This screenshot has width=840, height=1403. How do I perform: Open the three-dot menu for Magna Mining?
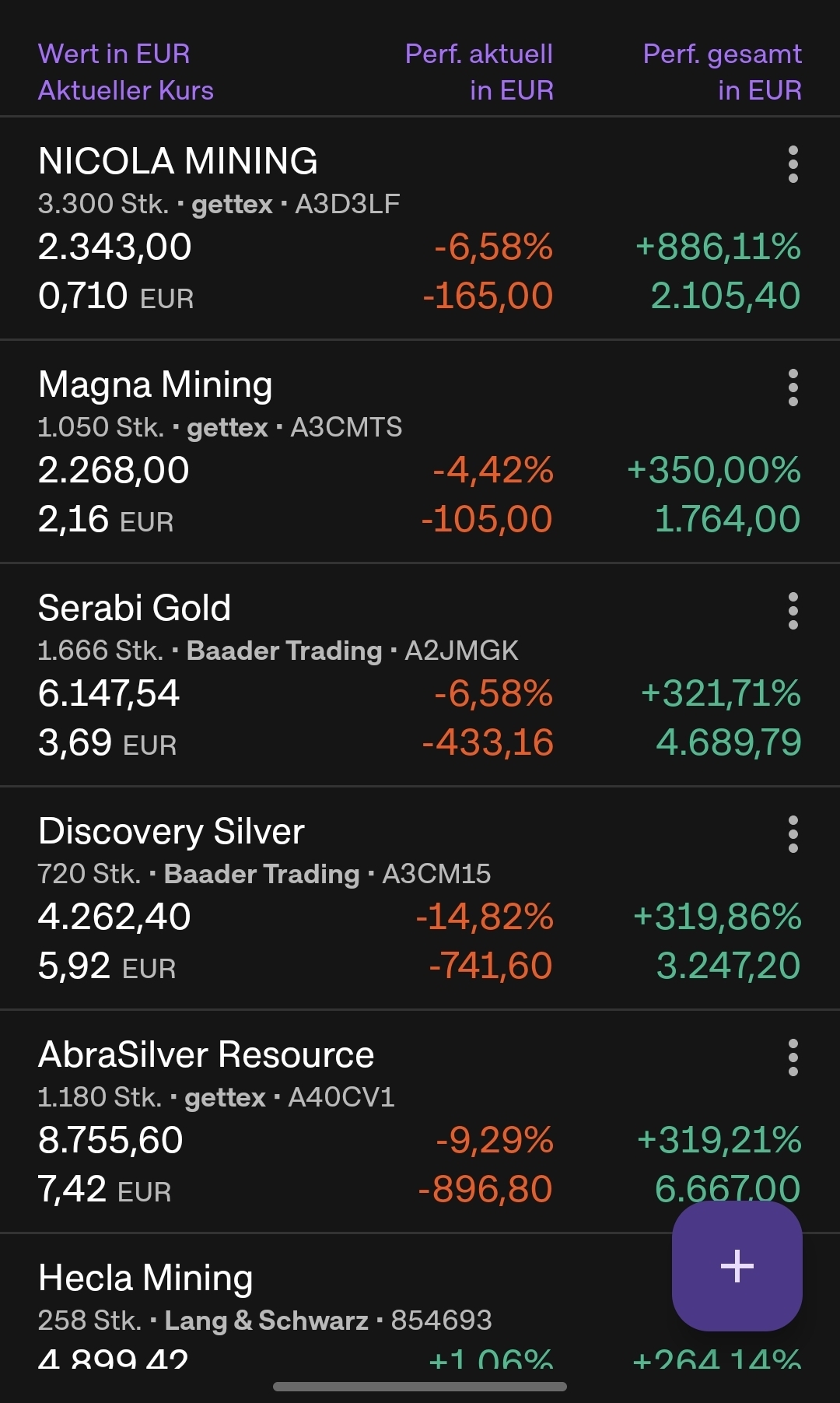click(x=793, y=388)
